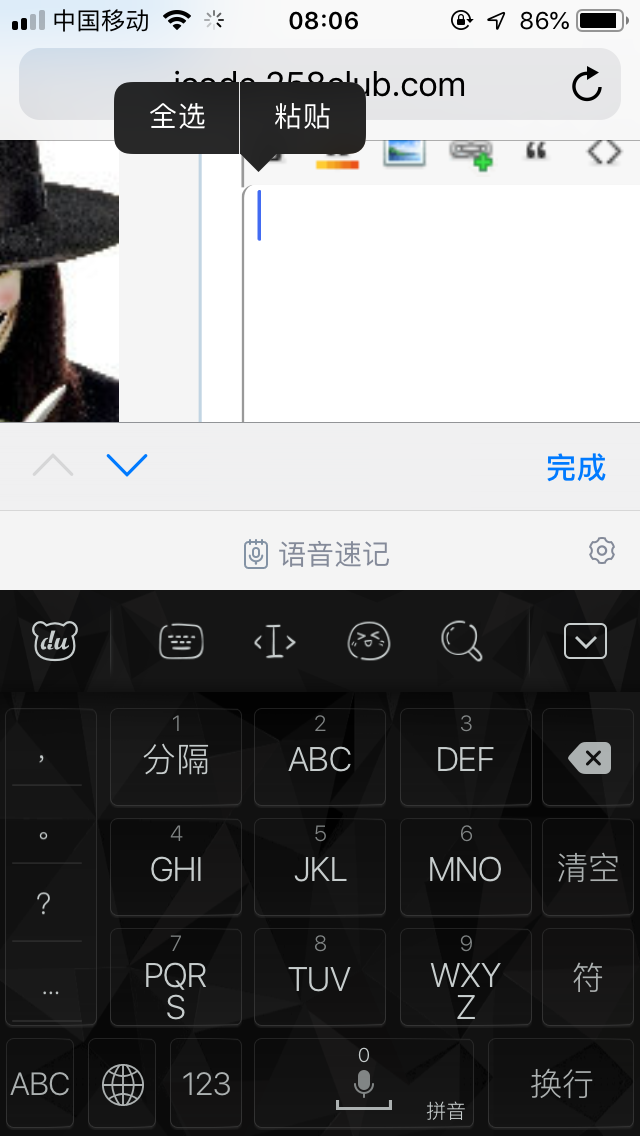Tap the insert image toolbar icon
This screenshot has height=1136, width=640.
405,152
